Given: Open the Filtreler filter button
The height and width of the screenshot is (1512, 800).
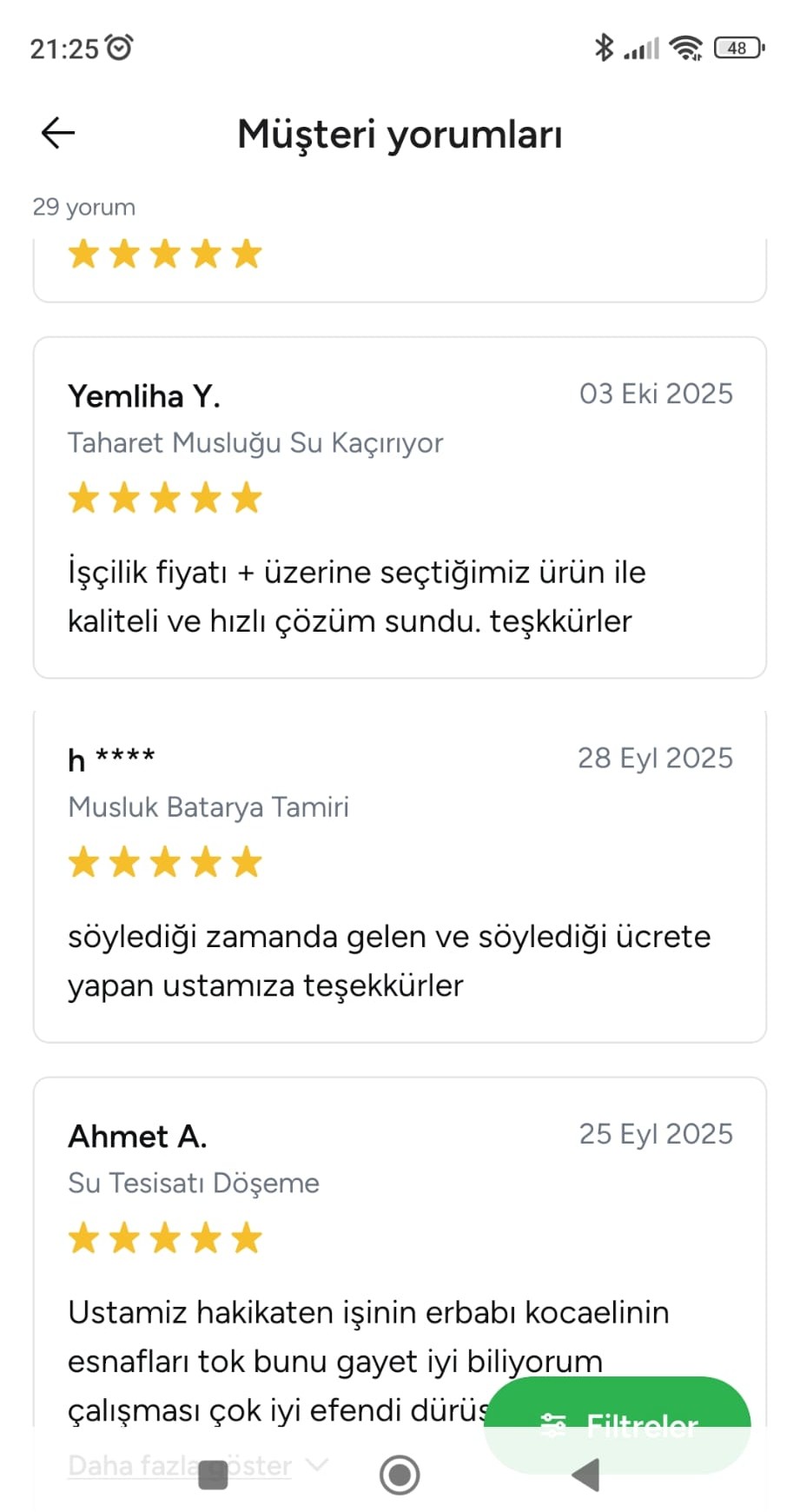Looking at the screenshot, I should click(618, 1424).
